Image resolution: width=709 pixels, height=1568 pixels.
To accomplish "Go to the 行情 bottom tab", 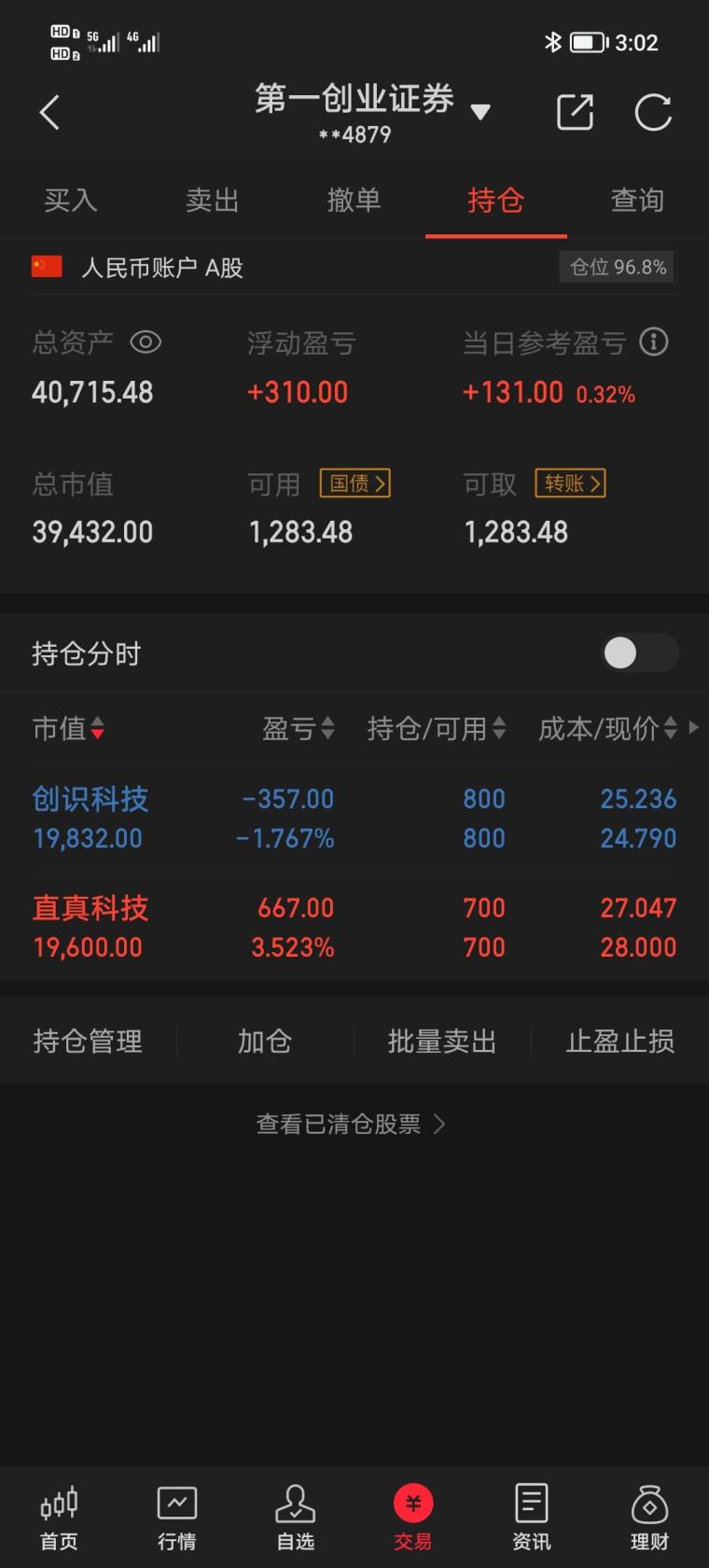I will tap(177, 1517).
